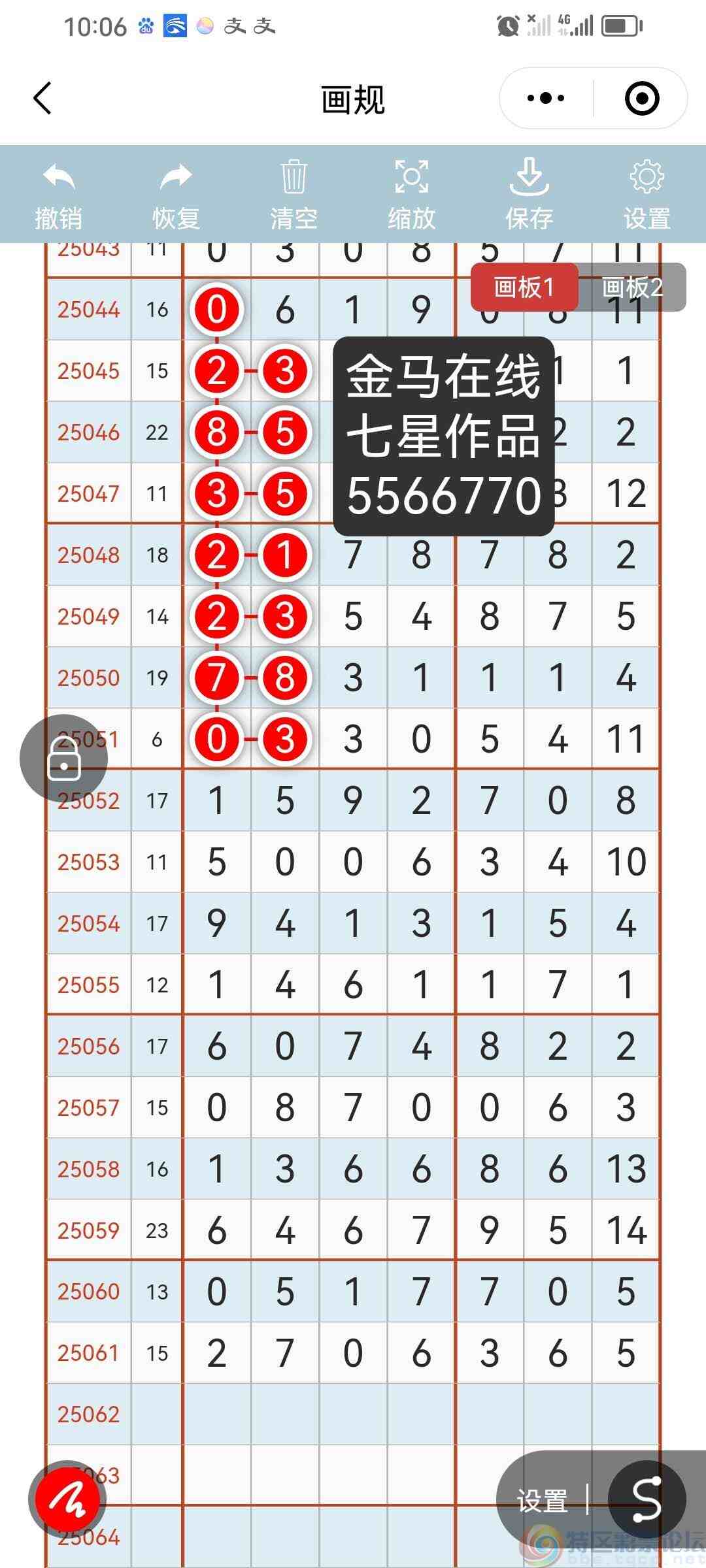Open 设置 in the top toolbar
This screenshot has width=706, height=1568.
click(x=647, y=195)
